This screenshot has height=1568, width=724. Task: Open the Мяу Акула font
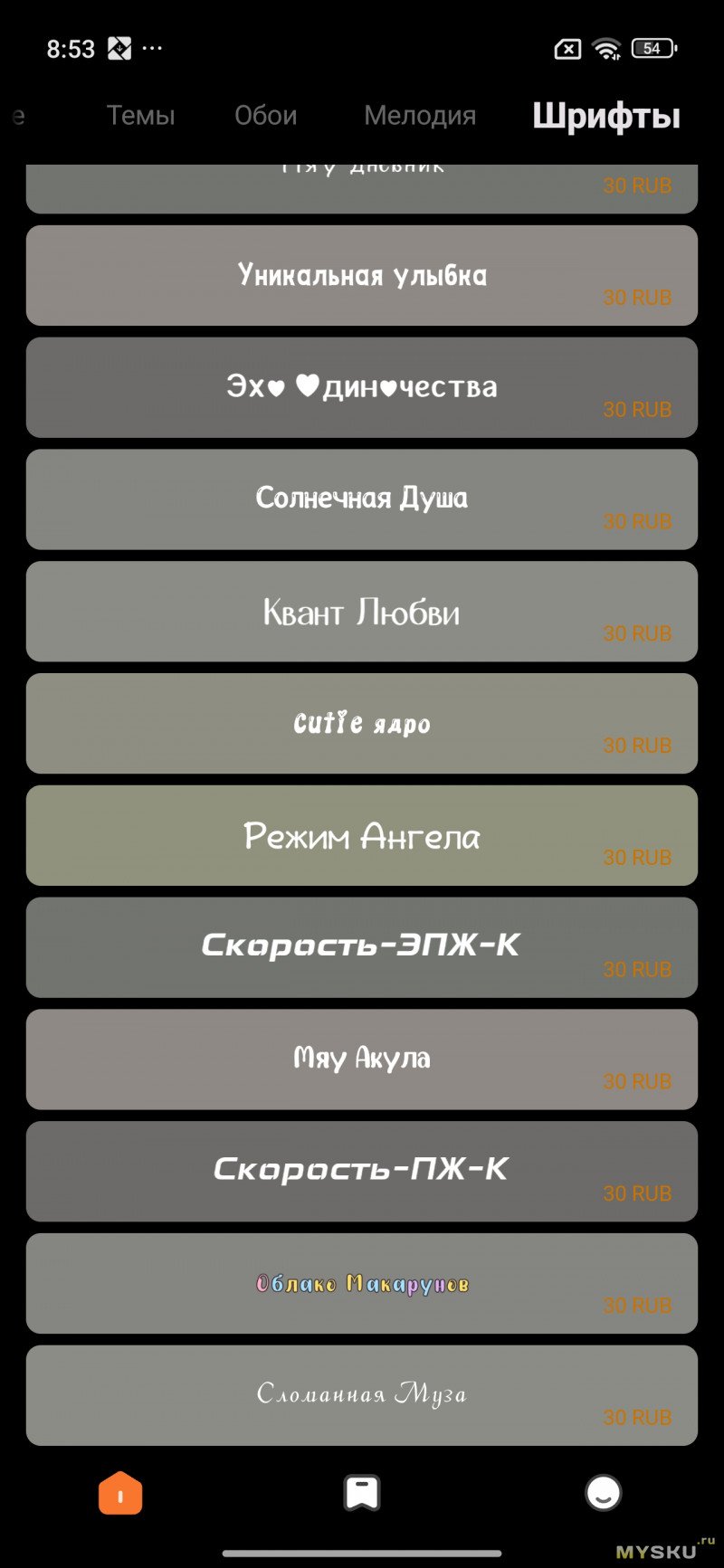point(362,1060)
